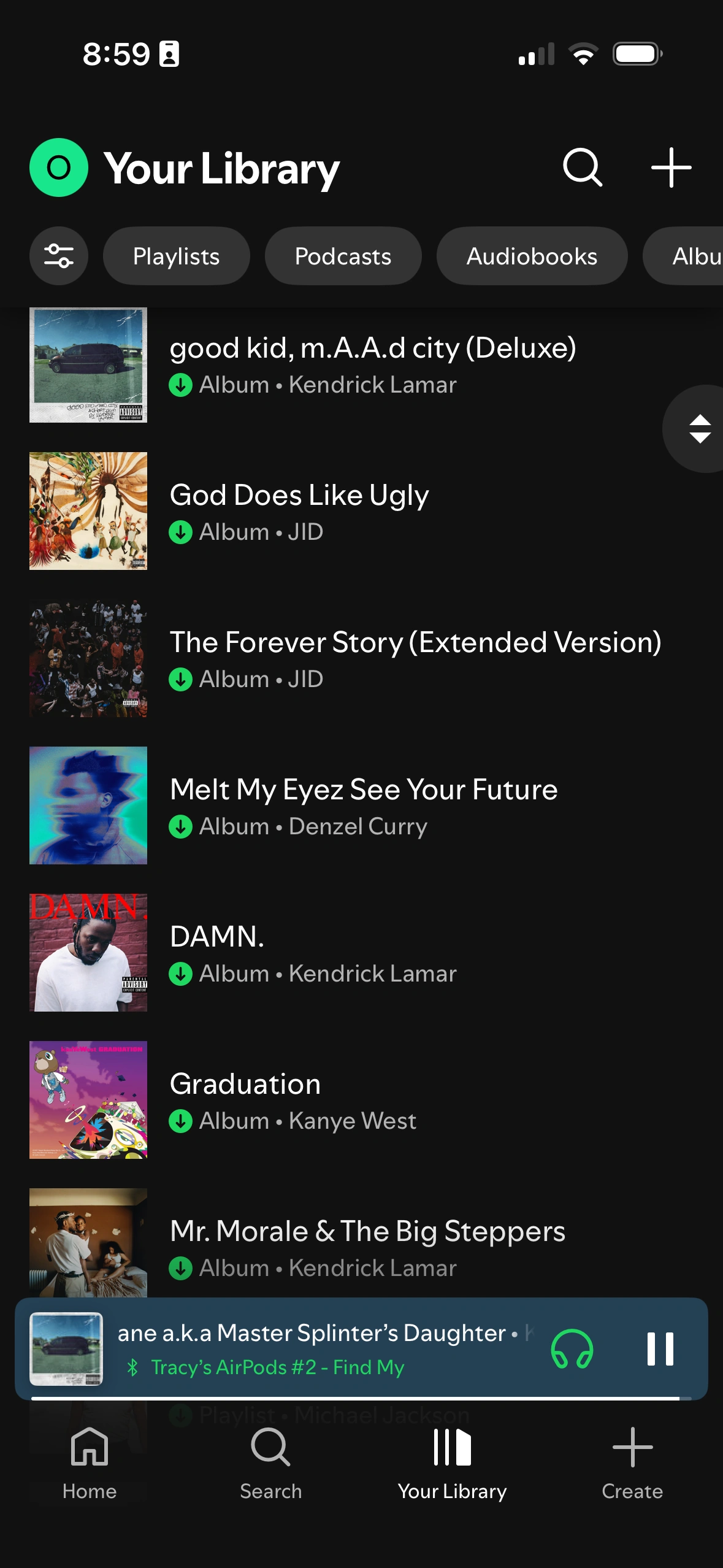
Task: Filter library by Playlists
Action: [x=176, y=256]
